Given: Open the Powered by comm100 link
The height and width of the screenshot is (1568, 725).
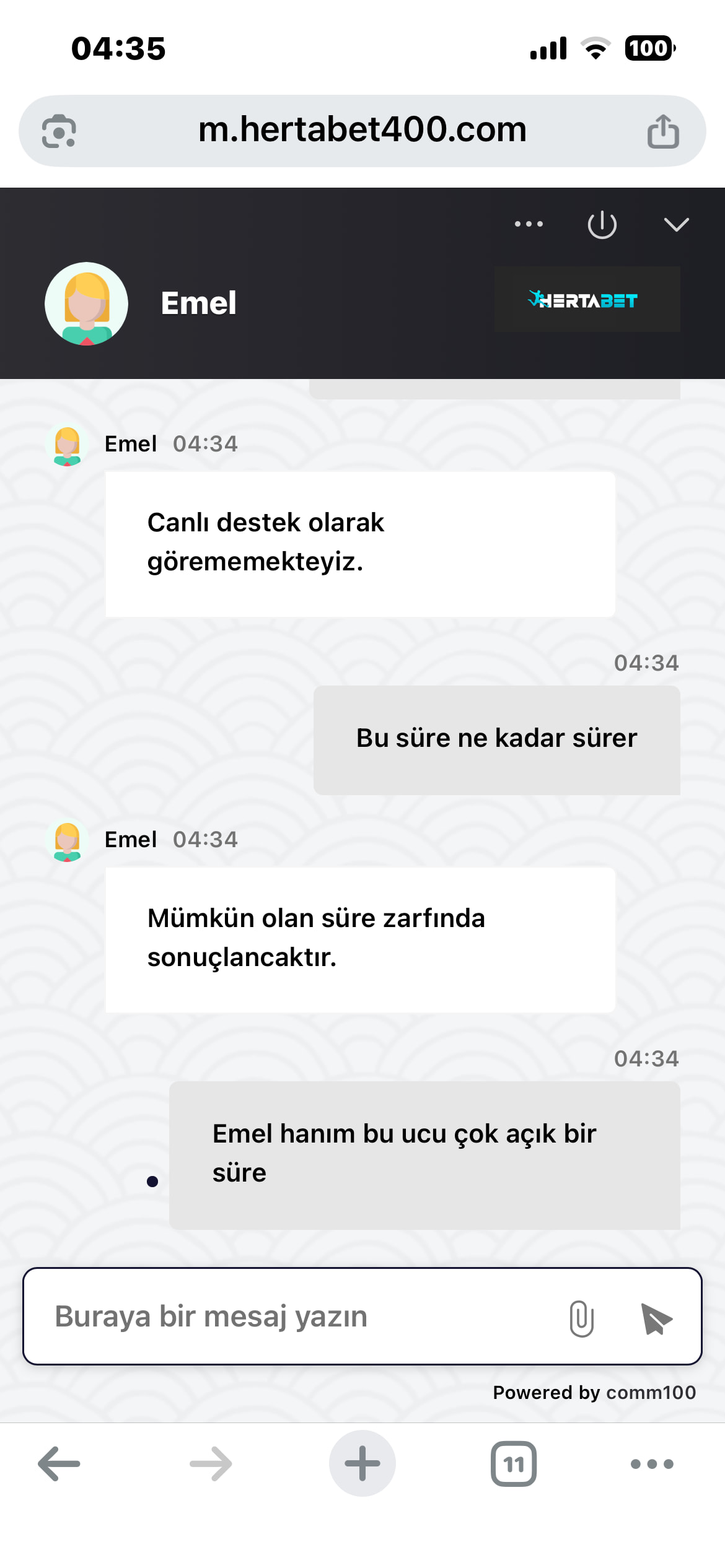Looking at the screenshot, I should click(594, 1392).
